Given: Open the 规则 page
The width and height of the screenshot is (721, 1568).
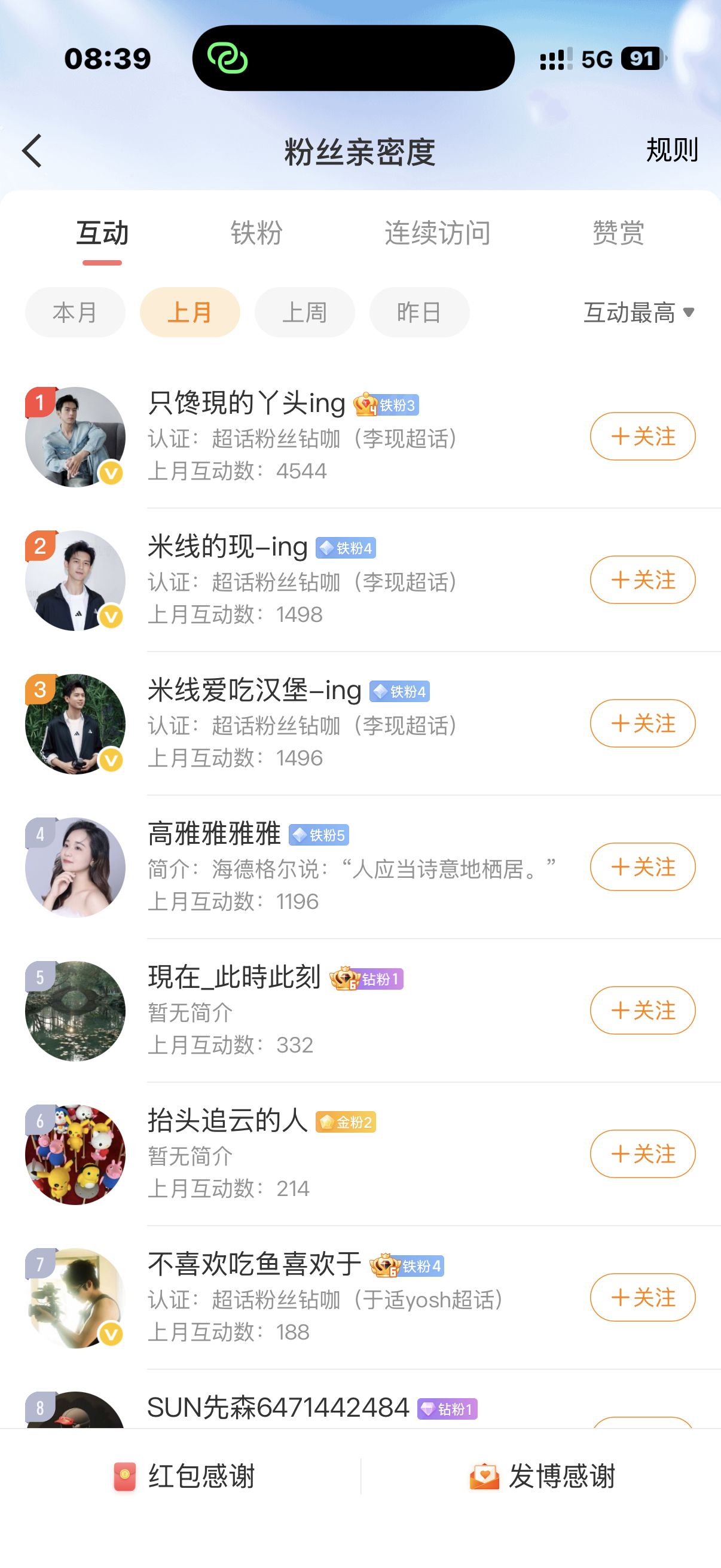Looking at the screenshot, I should pos(671,150).
